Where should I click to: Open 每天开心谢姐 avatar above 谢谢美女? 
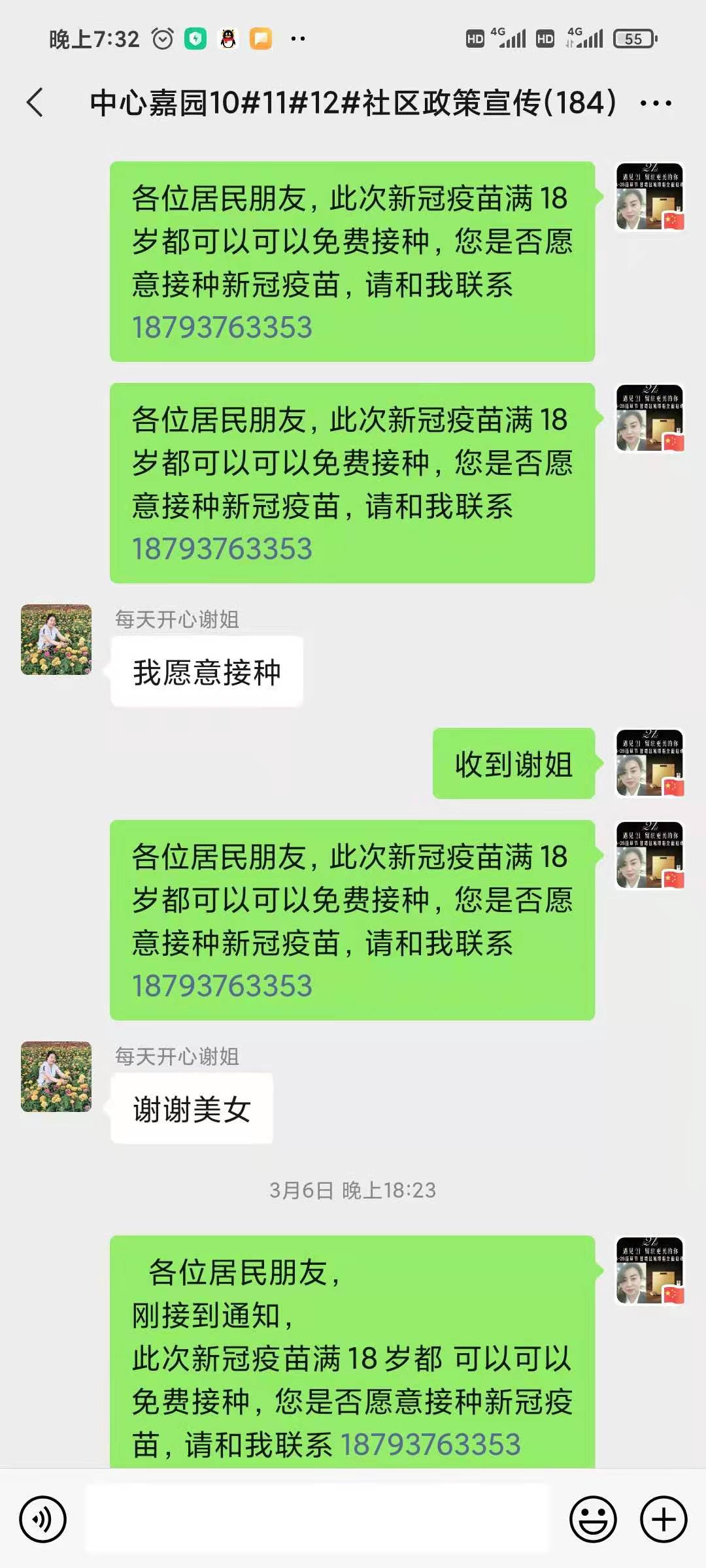pos(56,1077)
